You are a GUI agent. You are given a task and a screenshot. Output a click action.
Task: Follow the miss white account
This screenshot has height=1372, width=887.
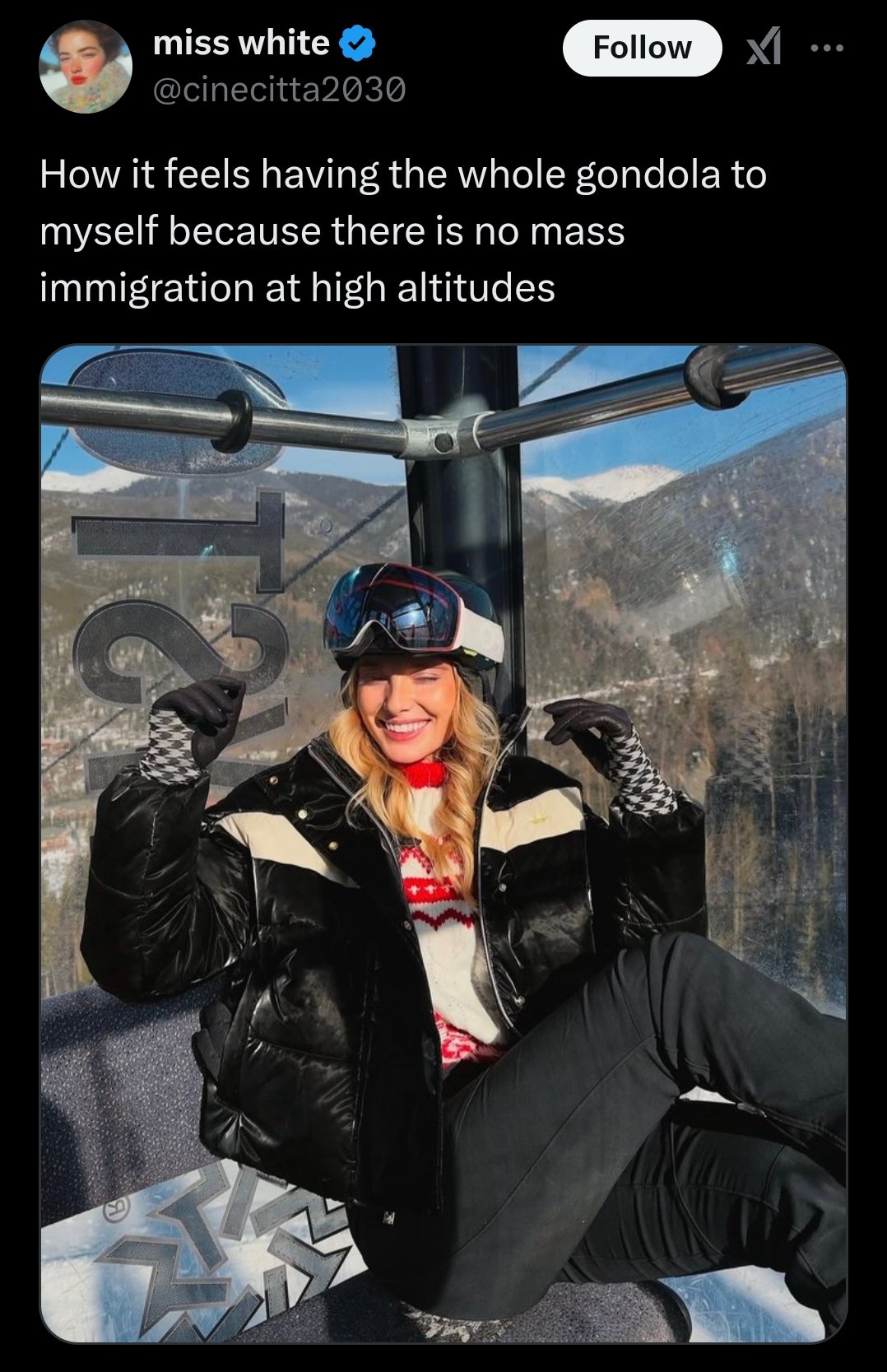pyautogui.click(x=642, y=48)
